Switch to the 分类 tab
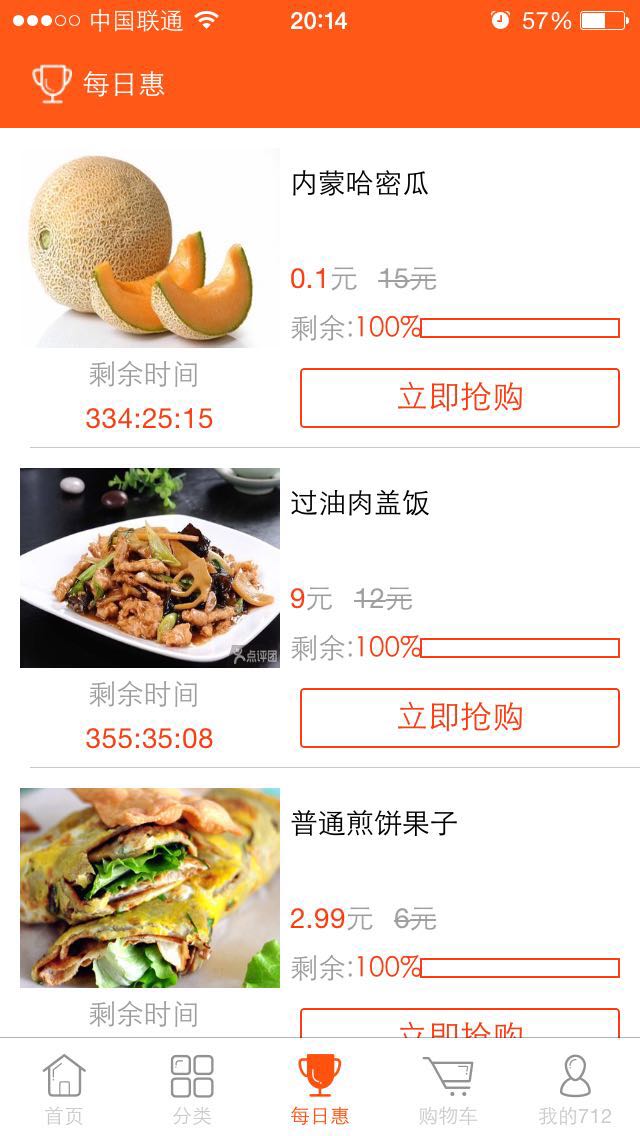Viewport: 640px width, 1136px height. coord(192,1088)
